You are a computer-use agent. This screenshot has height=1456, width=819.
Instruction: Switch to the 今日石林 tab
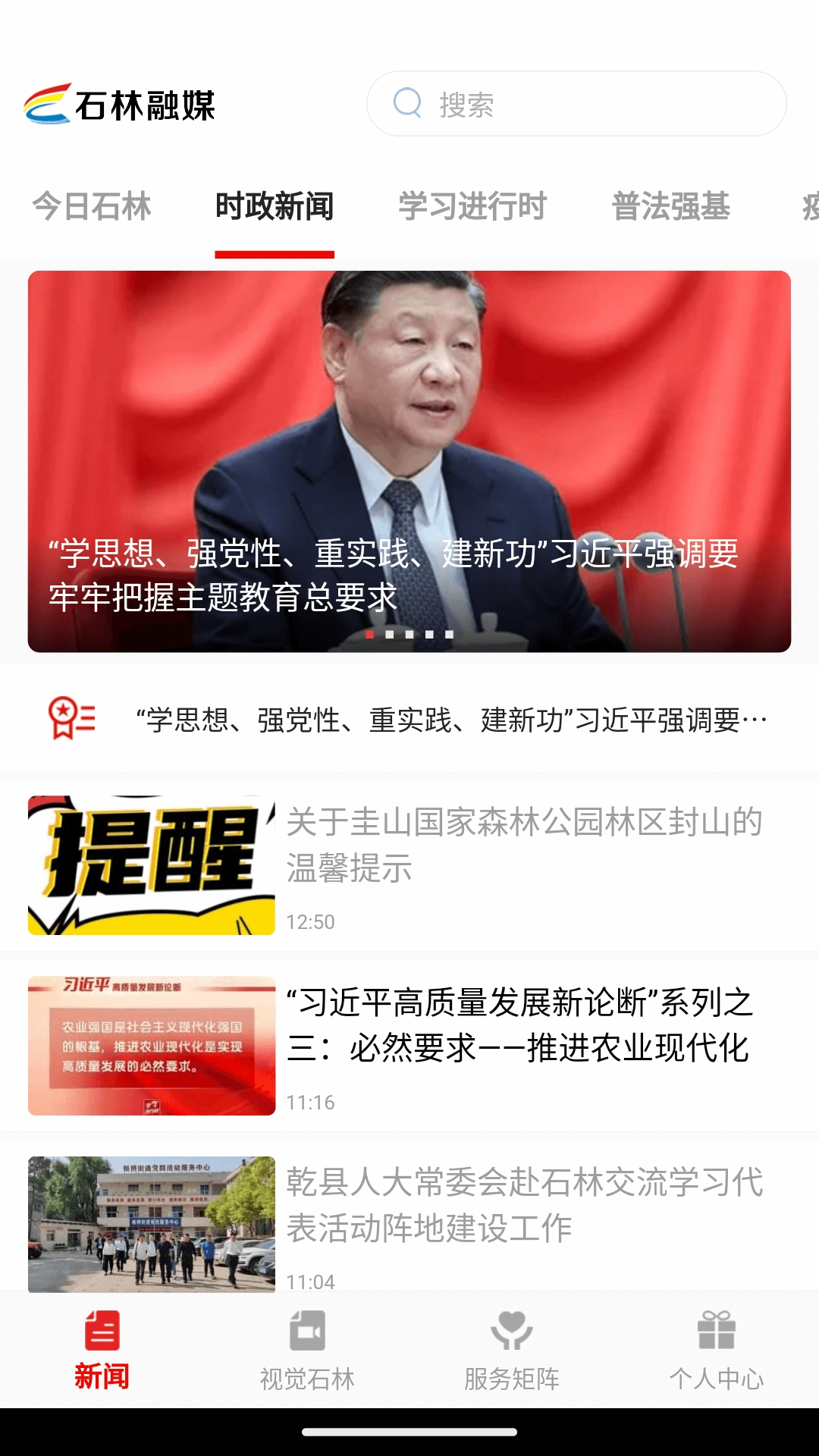(92, 206)
